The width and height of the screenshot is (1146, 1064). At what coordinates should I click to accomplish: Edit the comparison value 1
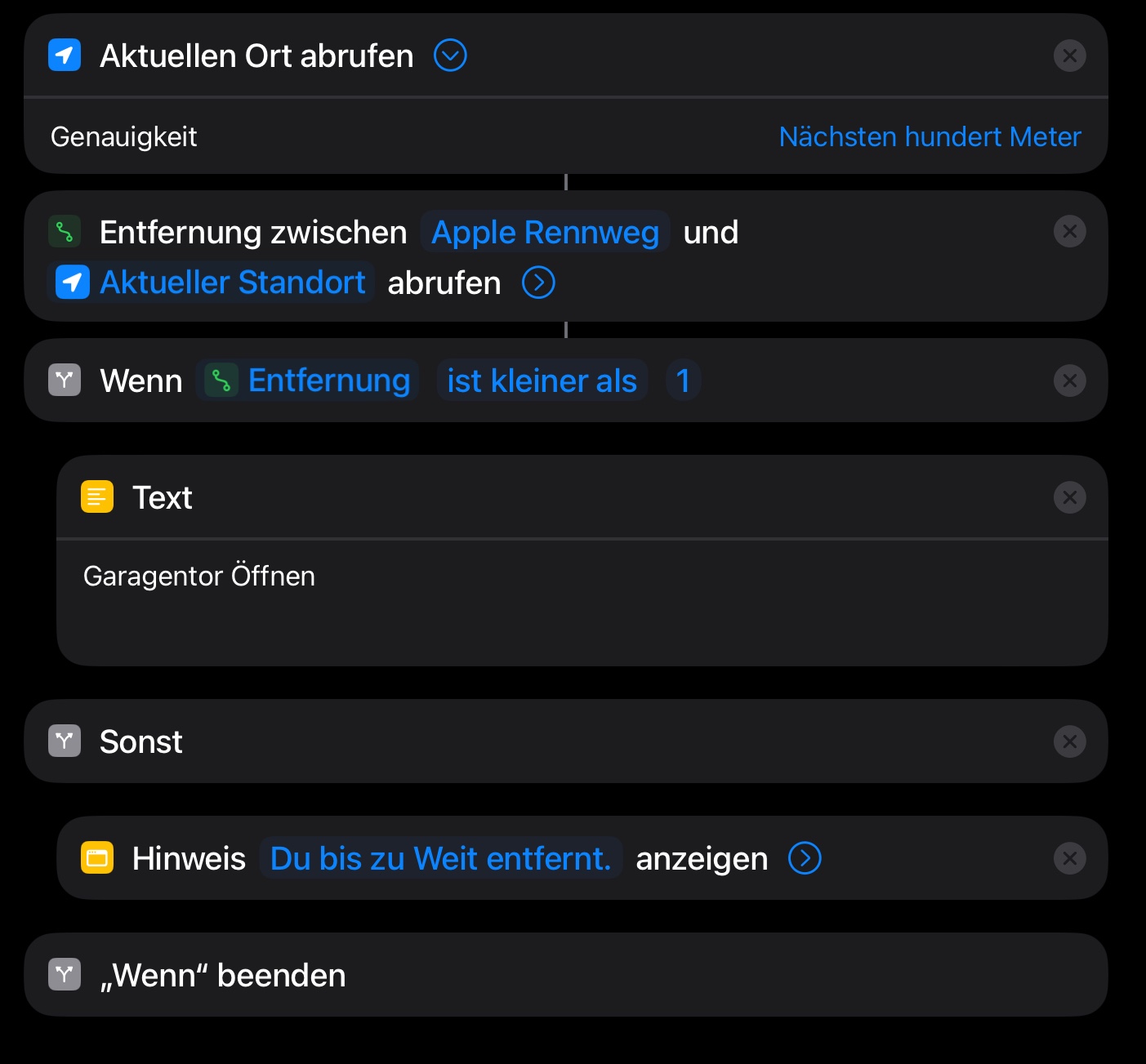[x=684, y=381]
